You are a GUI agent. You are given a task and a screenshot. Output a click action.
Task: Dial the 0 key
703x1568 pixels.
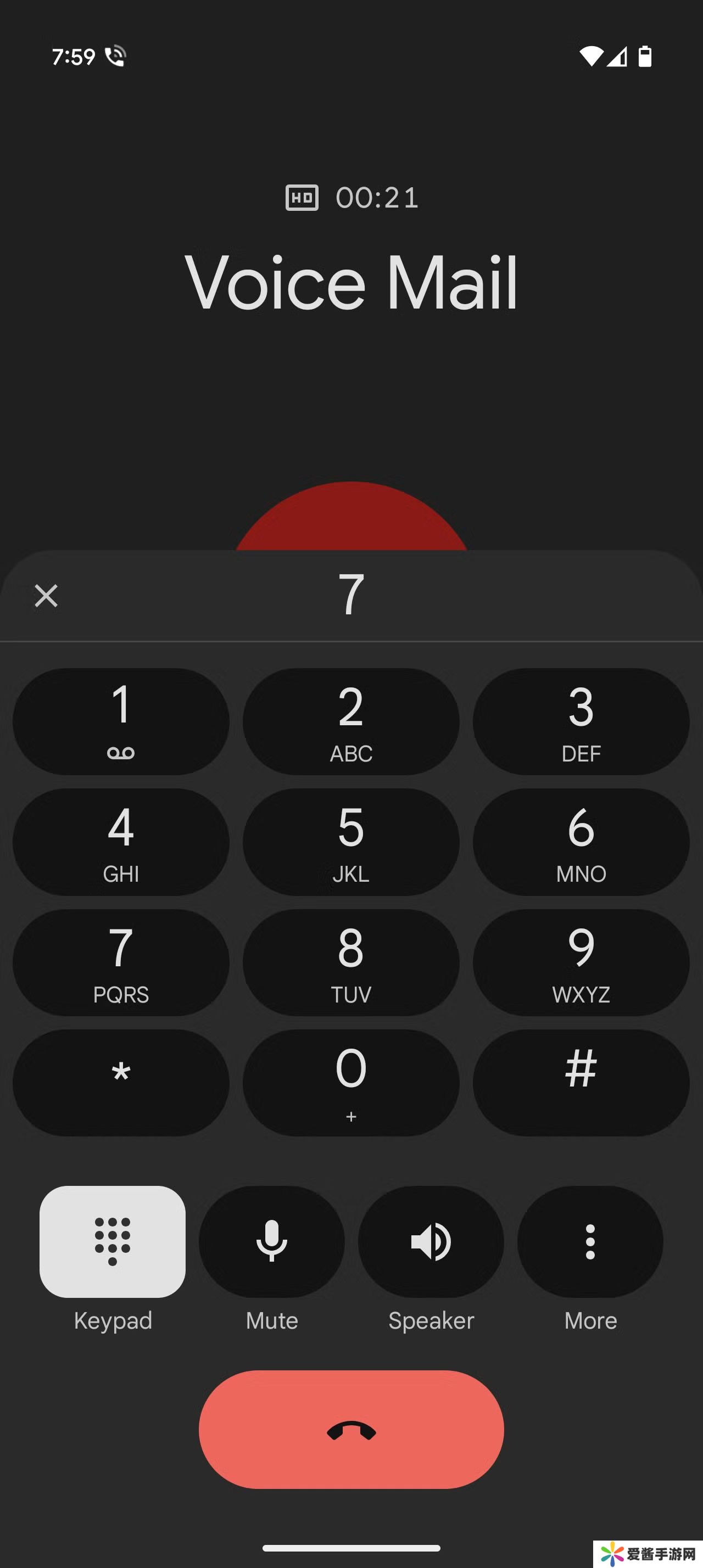(x=350, y=1082)
